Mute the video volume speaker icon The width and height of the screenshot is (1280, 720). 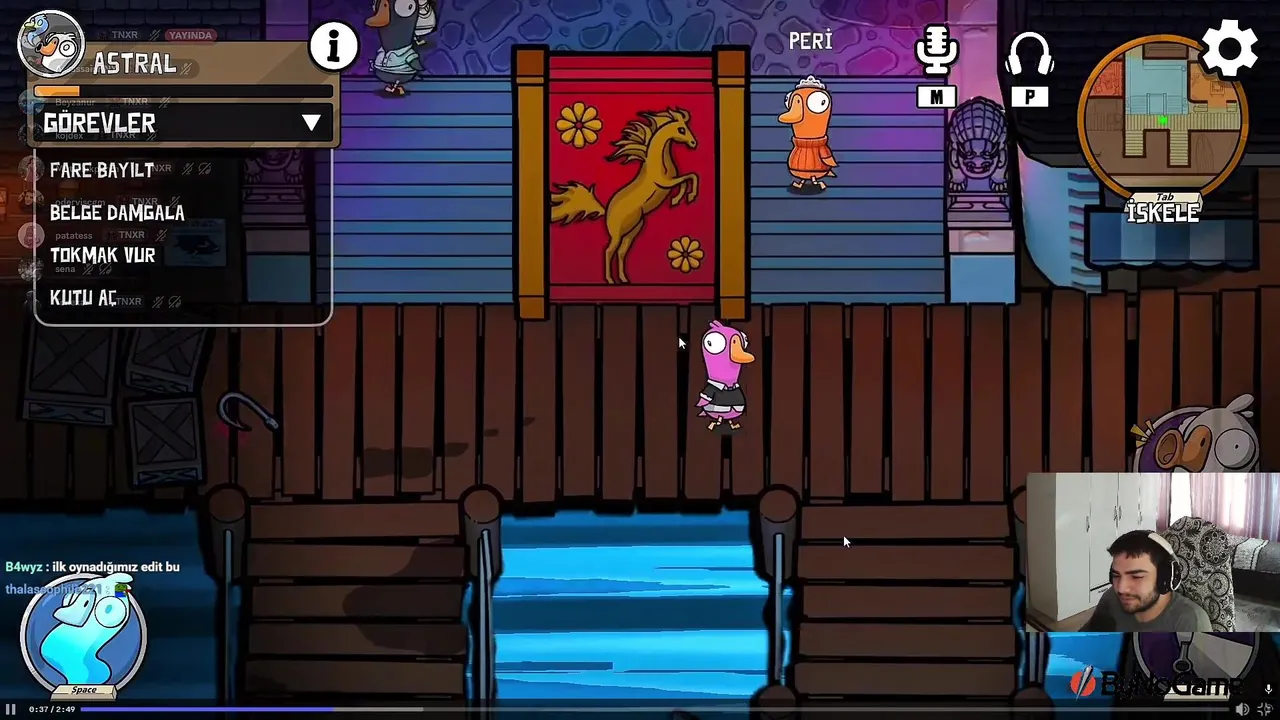(x=1242, y=709)
